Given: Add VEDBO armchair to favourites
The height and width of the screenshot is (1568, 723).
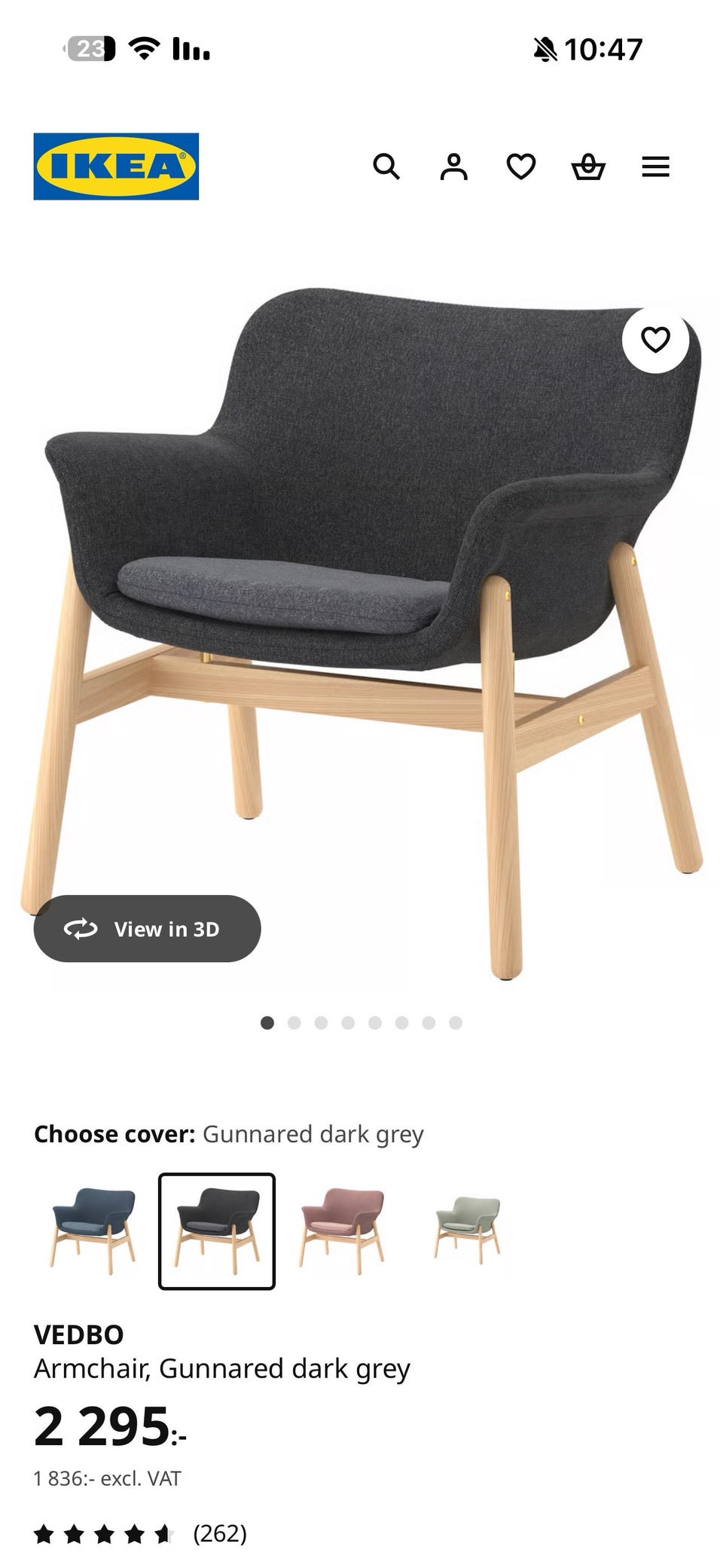Looking at the screenshot, I should tap(655, 340).
